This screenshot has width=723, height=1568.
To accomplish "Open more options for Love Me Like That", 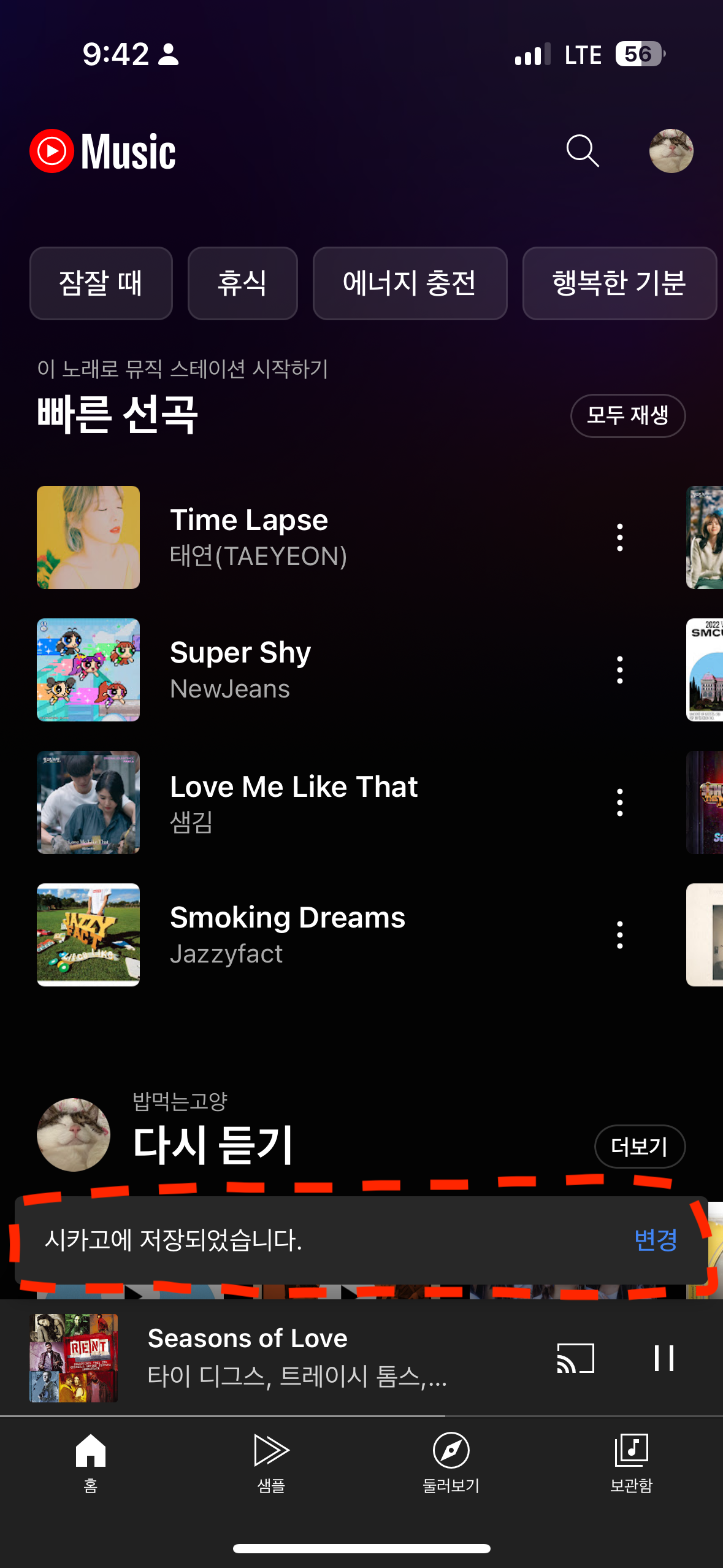I will (620, 802).
